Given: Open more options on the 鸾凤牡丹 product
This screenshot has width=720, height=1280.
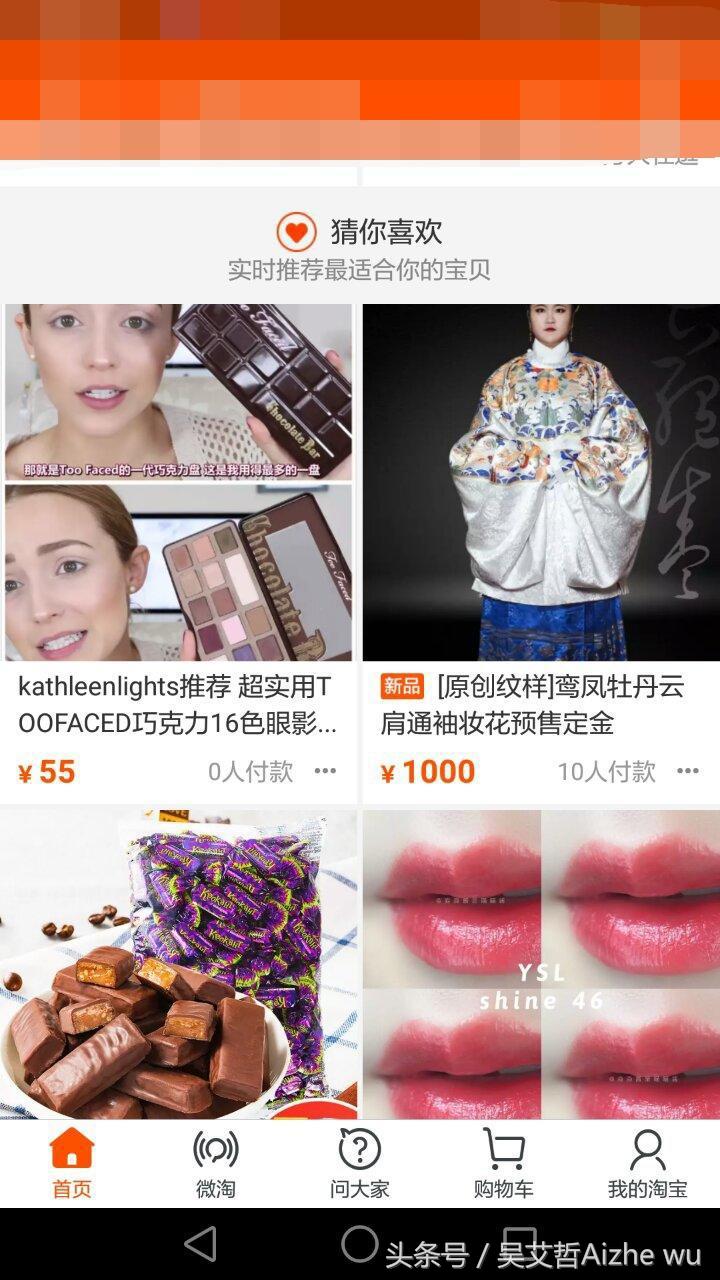Looking at the screenshot, I should (x=688, y=770).
